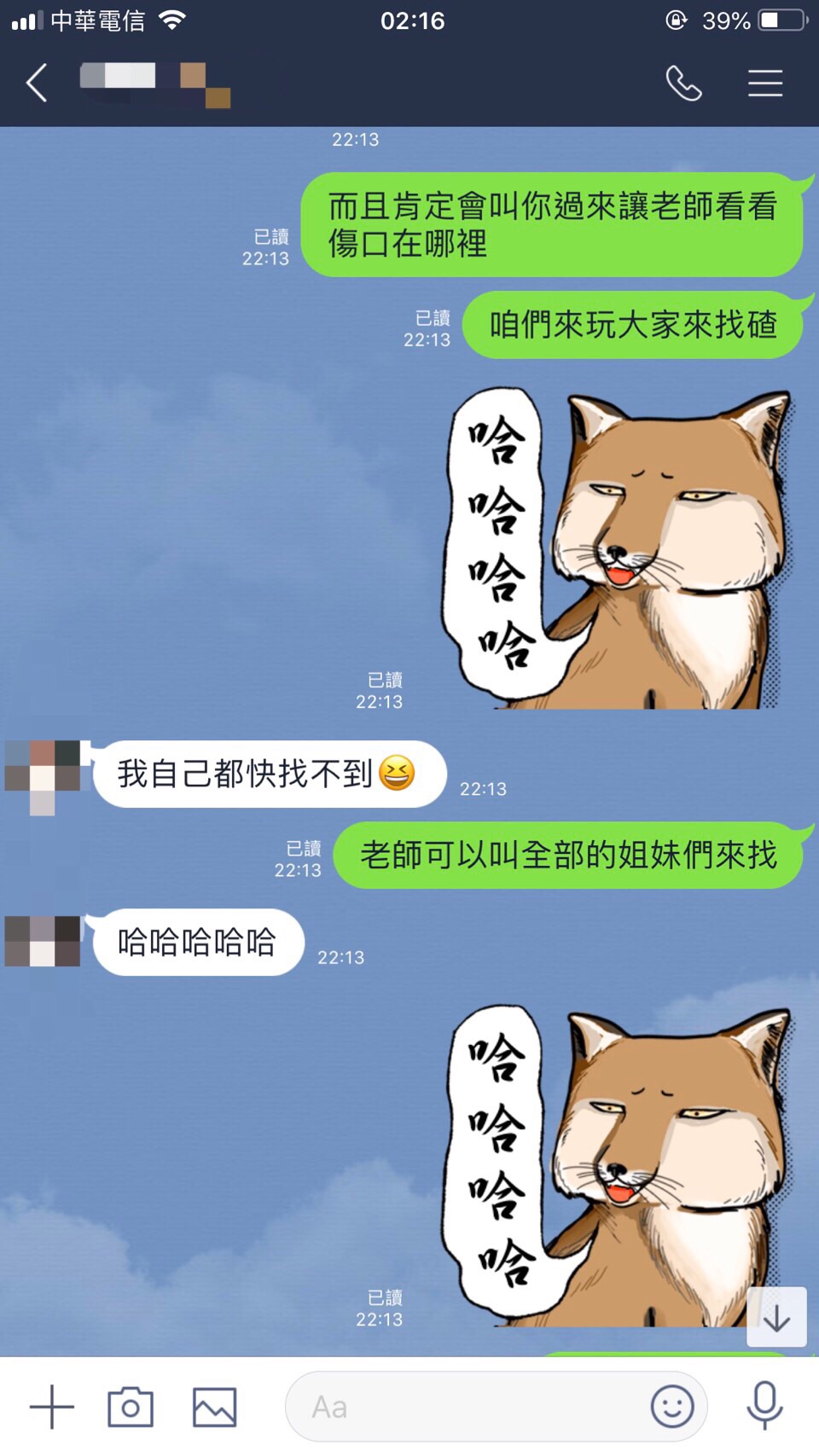Open the chat options hamburger menu
The width and height of the screenshot is (819, 1456).
click(764, 84)
